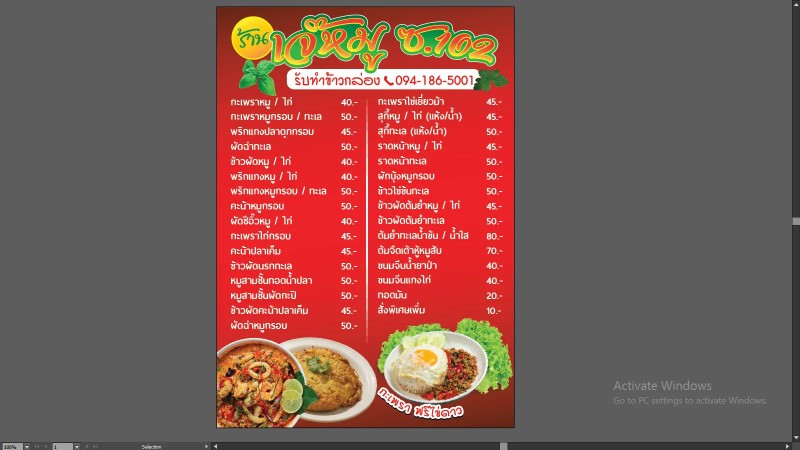Tap the artboard number field
Screen dimensions: 800x450
click(62, 446)
